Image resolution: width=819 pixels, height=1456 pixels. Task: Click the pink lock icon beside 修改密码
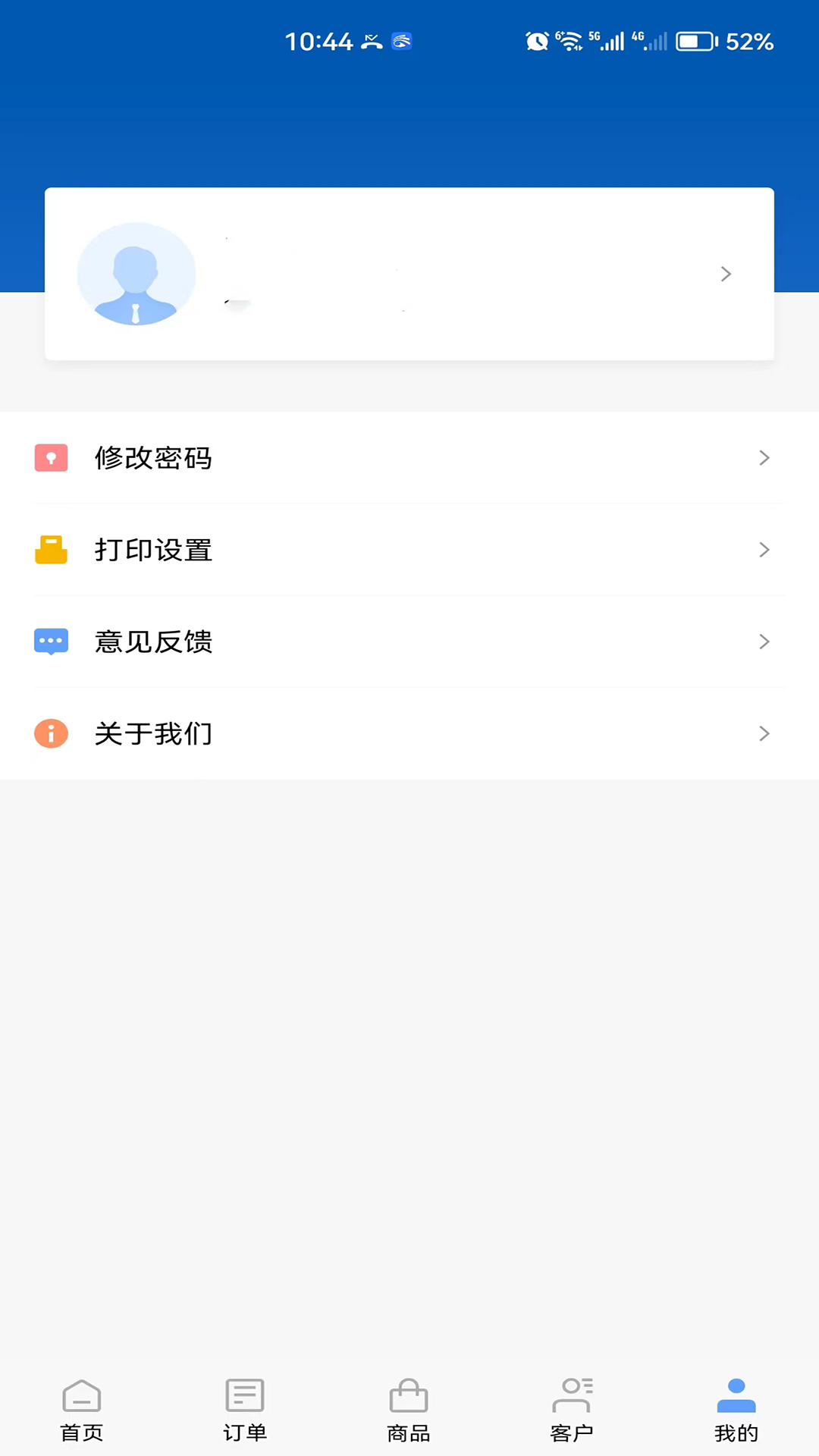pos(51,458)
